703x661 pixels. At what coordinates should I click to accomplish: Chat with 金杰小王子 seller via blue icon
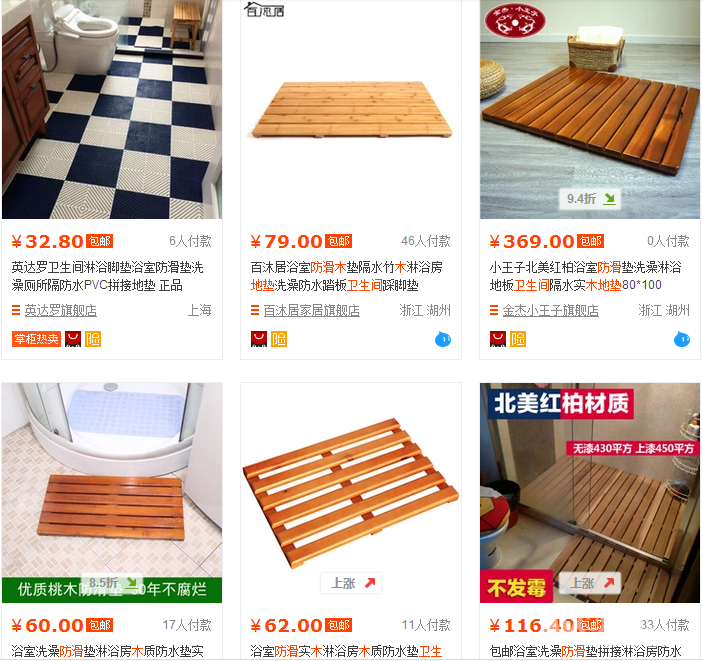(x=682, y=340)
